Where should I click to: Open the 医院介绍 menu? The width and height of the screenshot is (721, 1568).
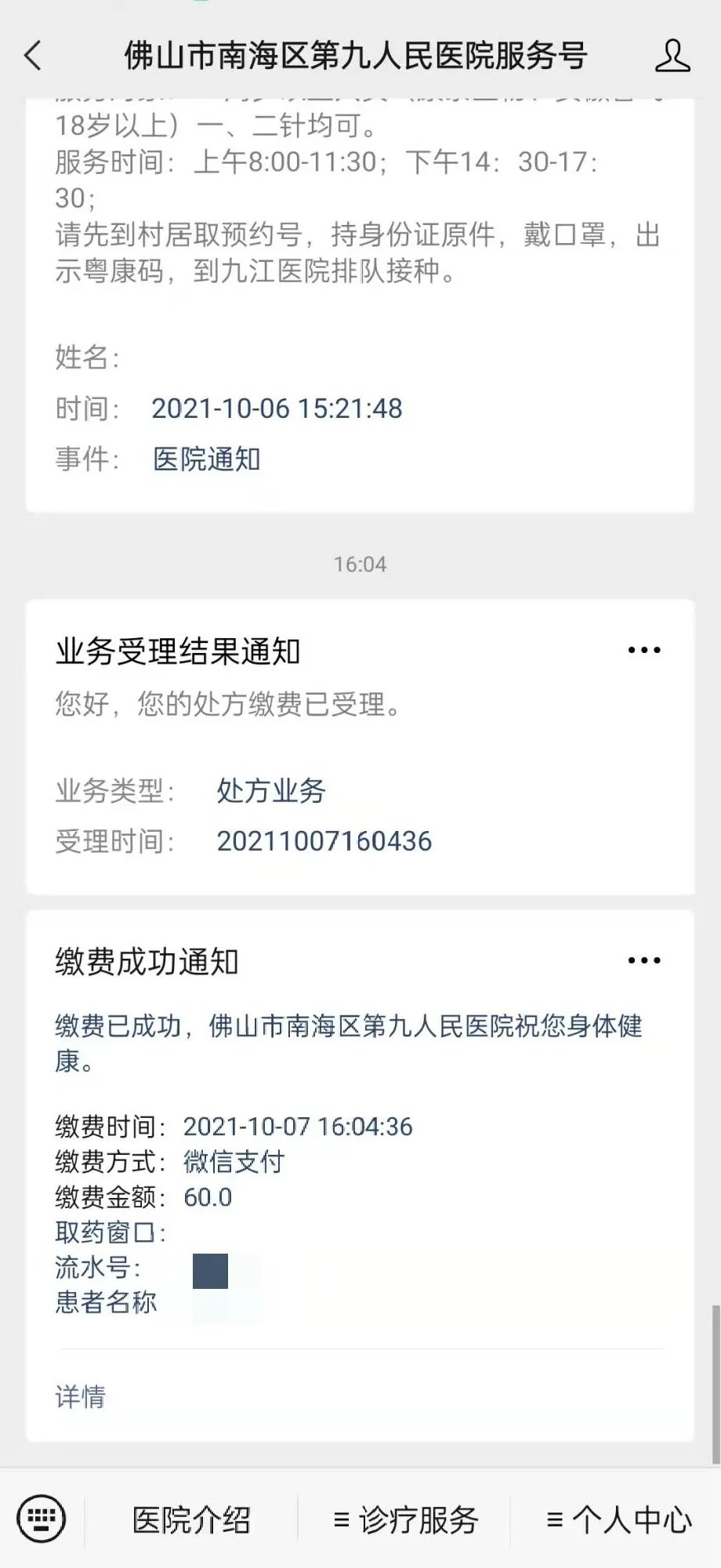pos(191,1520)
